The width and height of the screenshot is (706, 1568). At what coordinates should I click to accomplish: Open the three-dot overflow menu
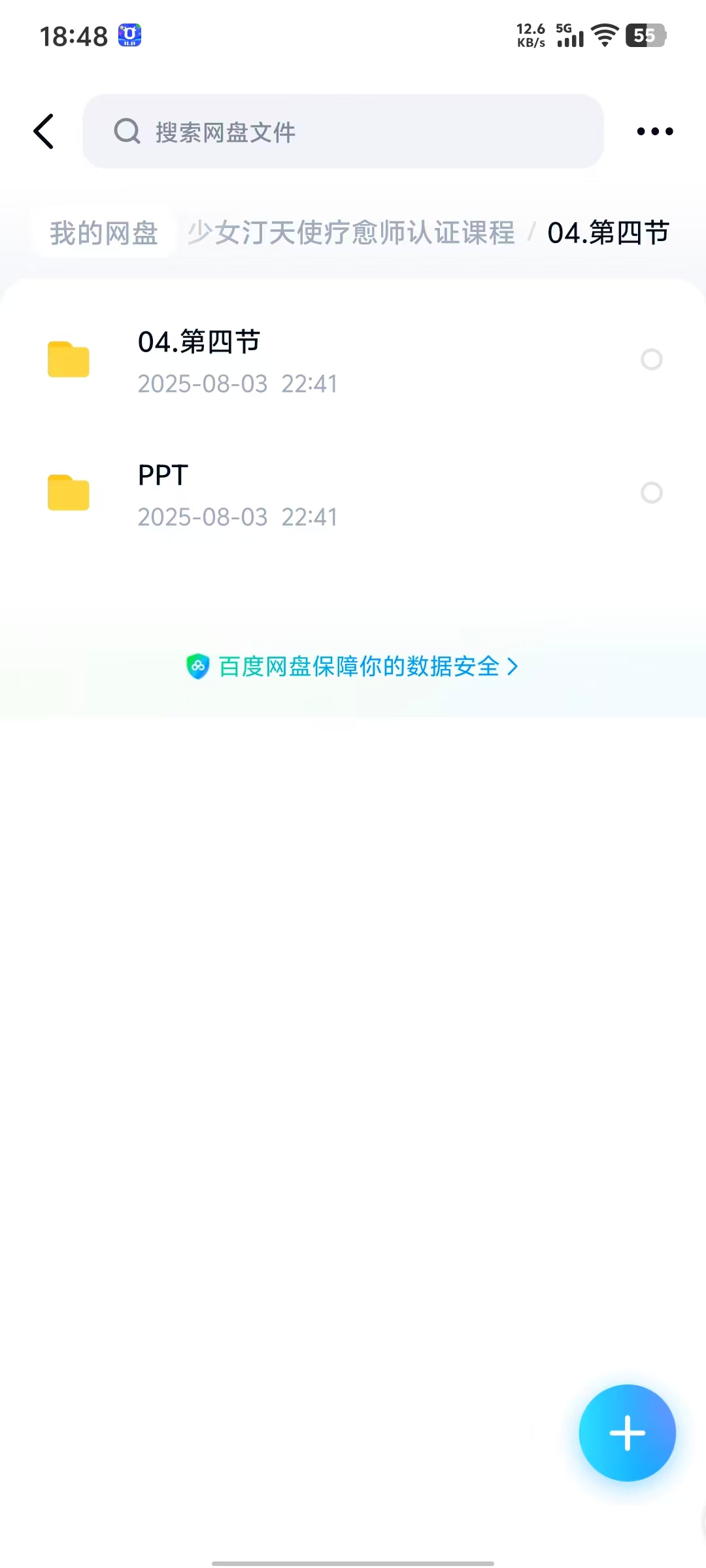pos(654,131)
